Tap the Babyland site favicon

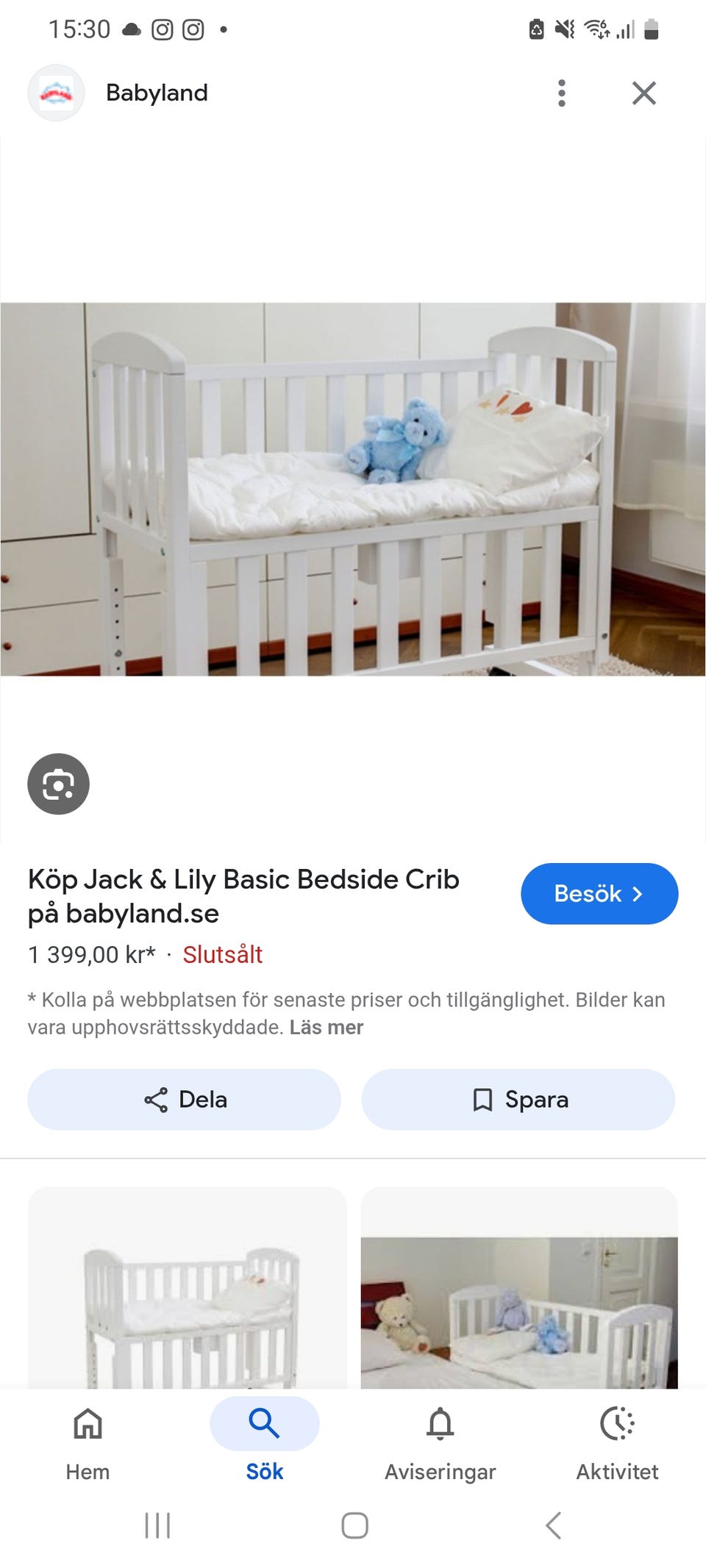point(55,93)
